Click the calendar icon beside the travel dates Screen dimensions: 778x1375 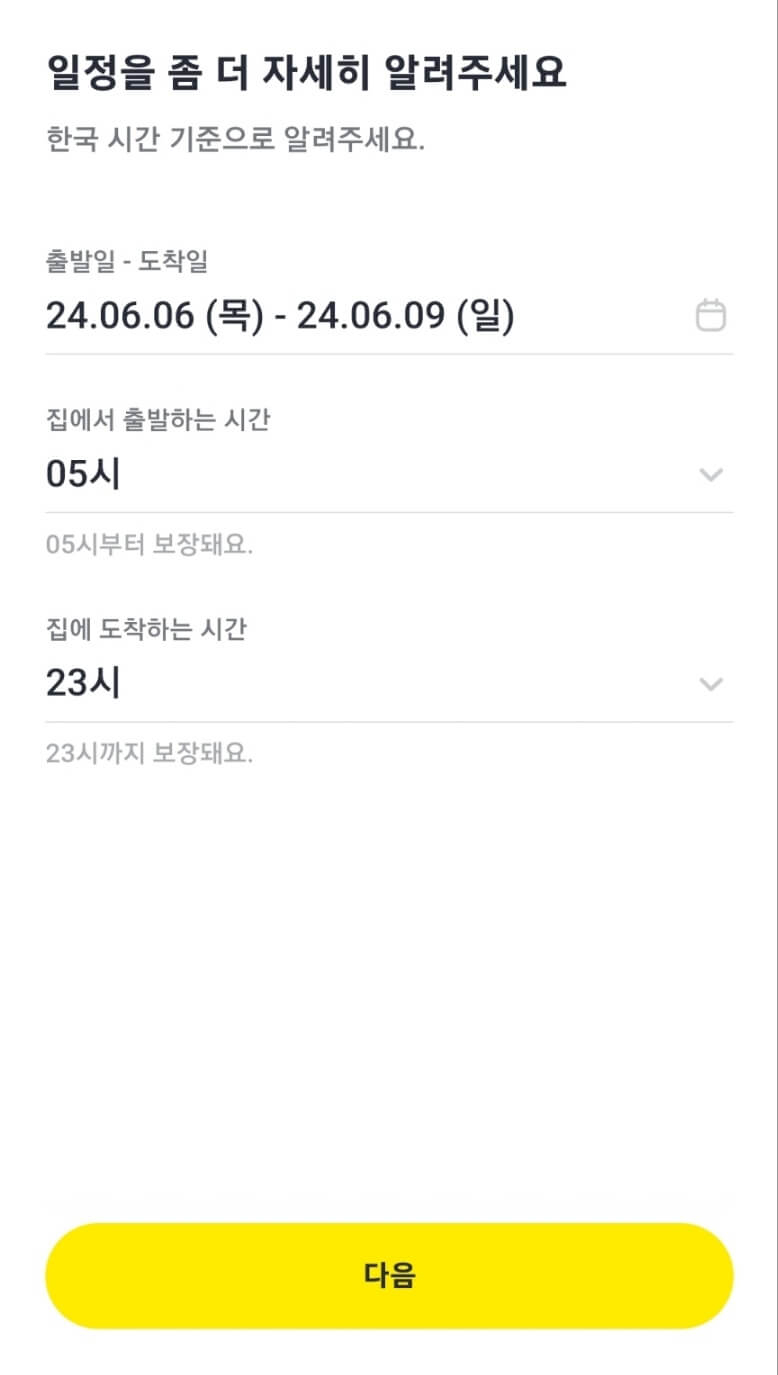(712, 315)
